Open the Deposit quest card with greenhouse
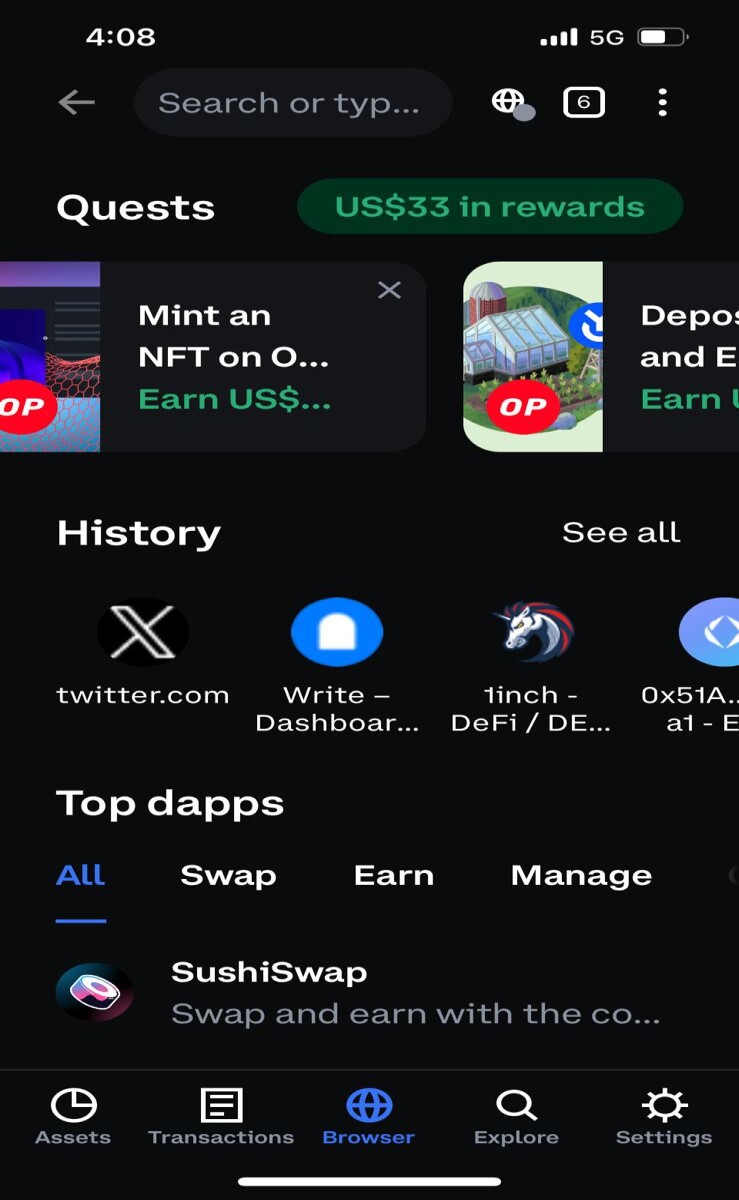 (601, 357)
